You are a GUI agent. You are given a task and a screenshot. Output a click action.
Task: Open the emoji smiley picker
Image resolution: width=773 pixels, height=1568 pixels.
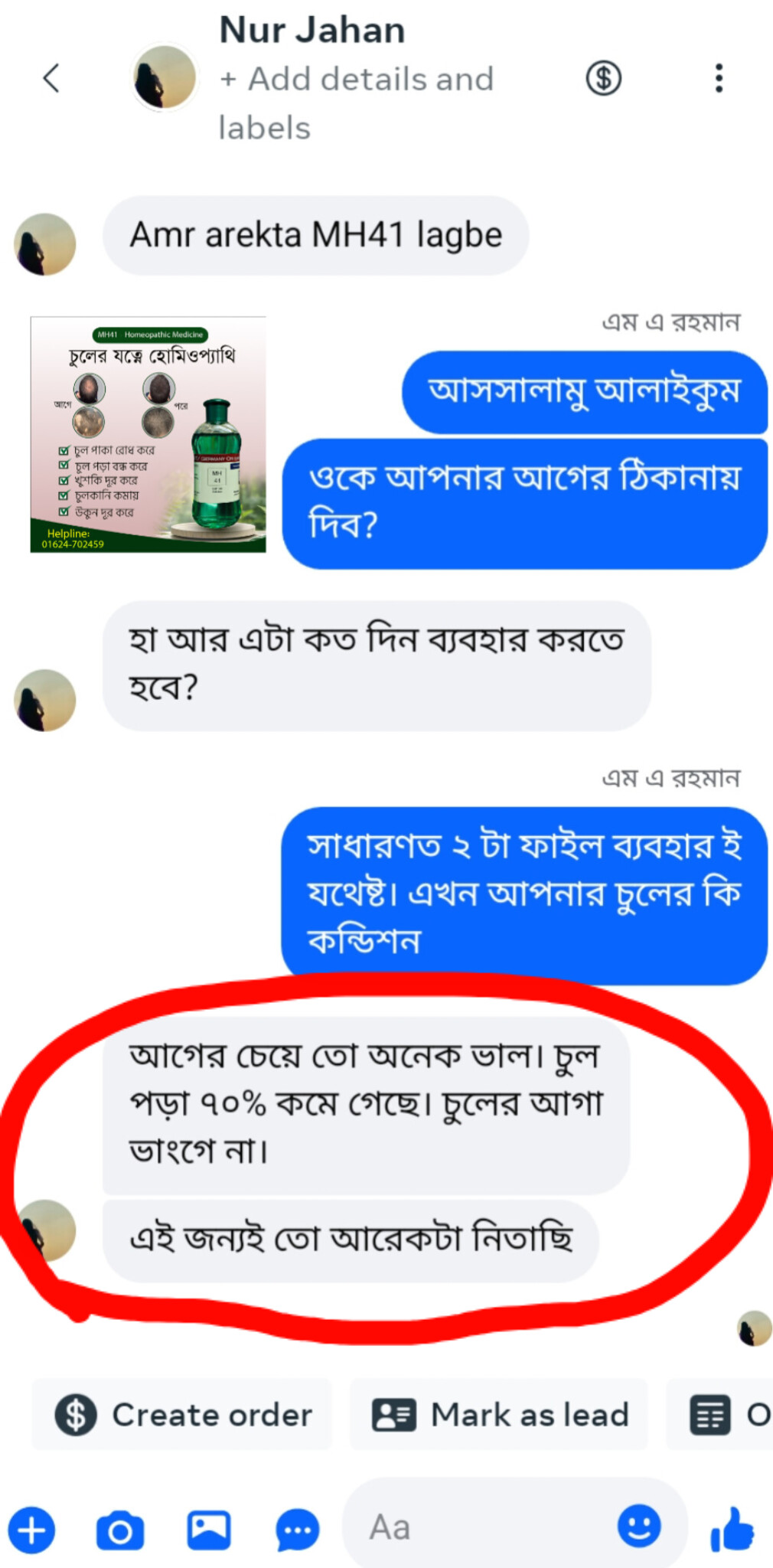(x=639, y=1526)
